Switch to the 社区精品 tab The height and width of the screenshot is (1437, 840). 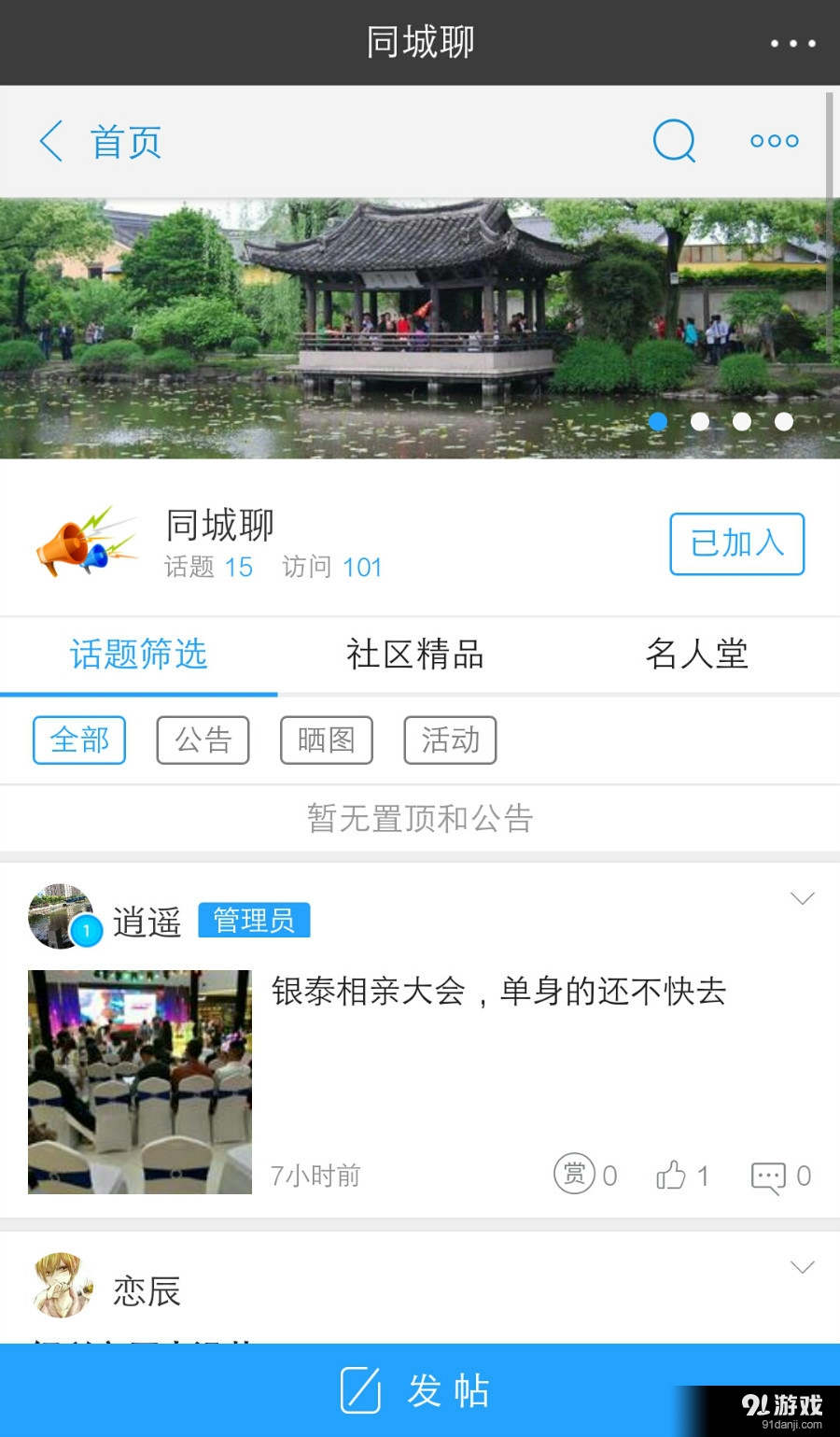click(x=416, y=655)
